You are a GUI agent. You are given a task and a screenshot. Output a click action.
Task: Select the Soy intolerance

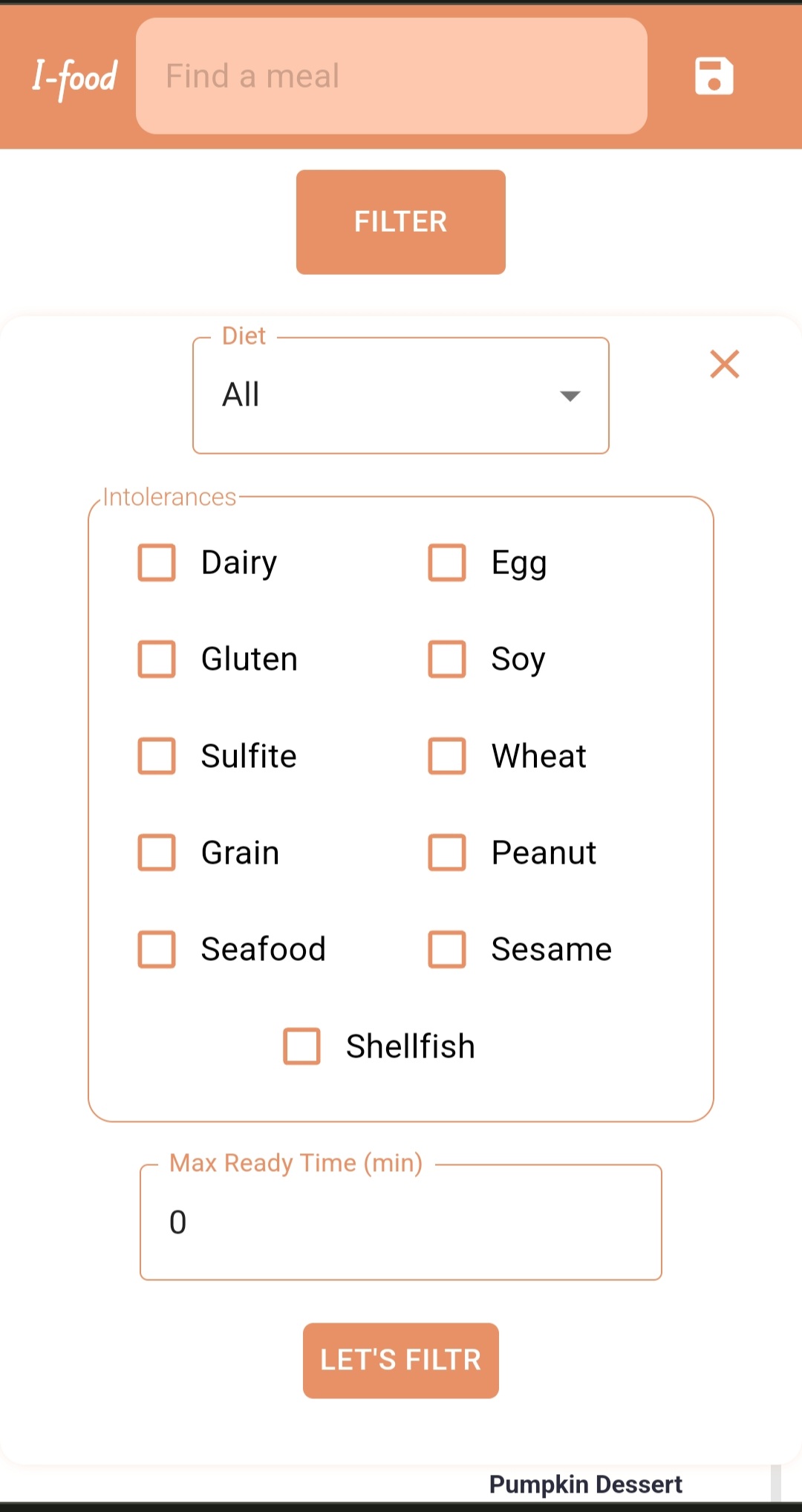point(446,660)
